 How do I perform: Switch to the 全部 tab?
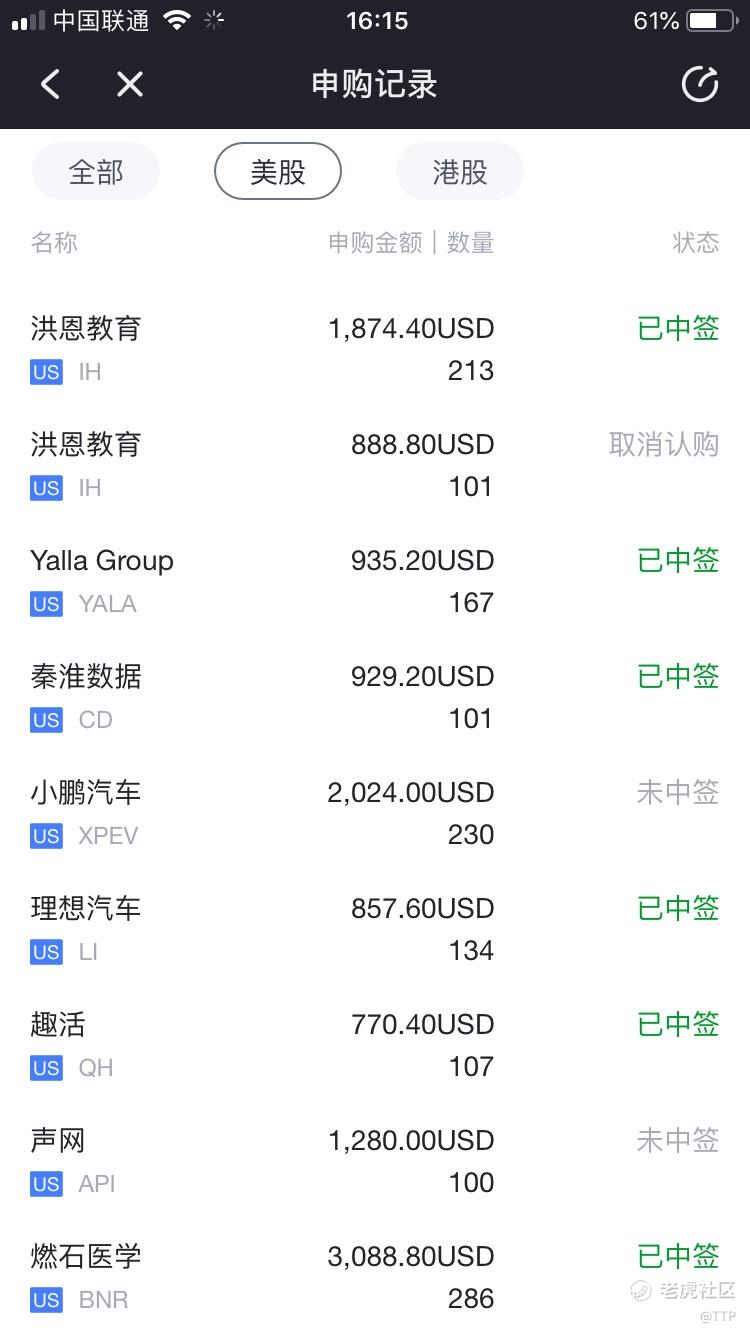tap(96, 172)
